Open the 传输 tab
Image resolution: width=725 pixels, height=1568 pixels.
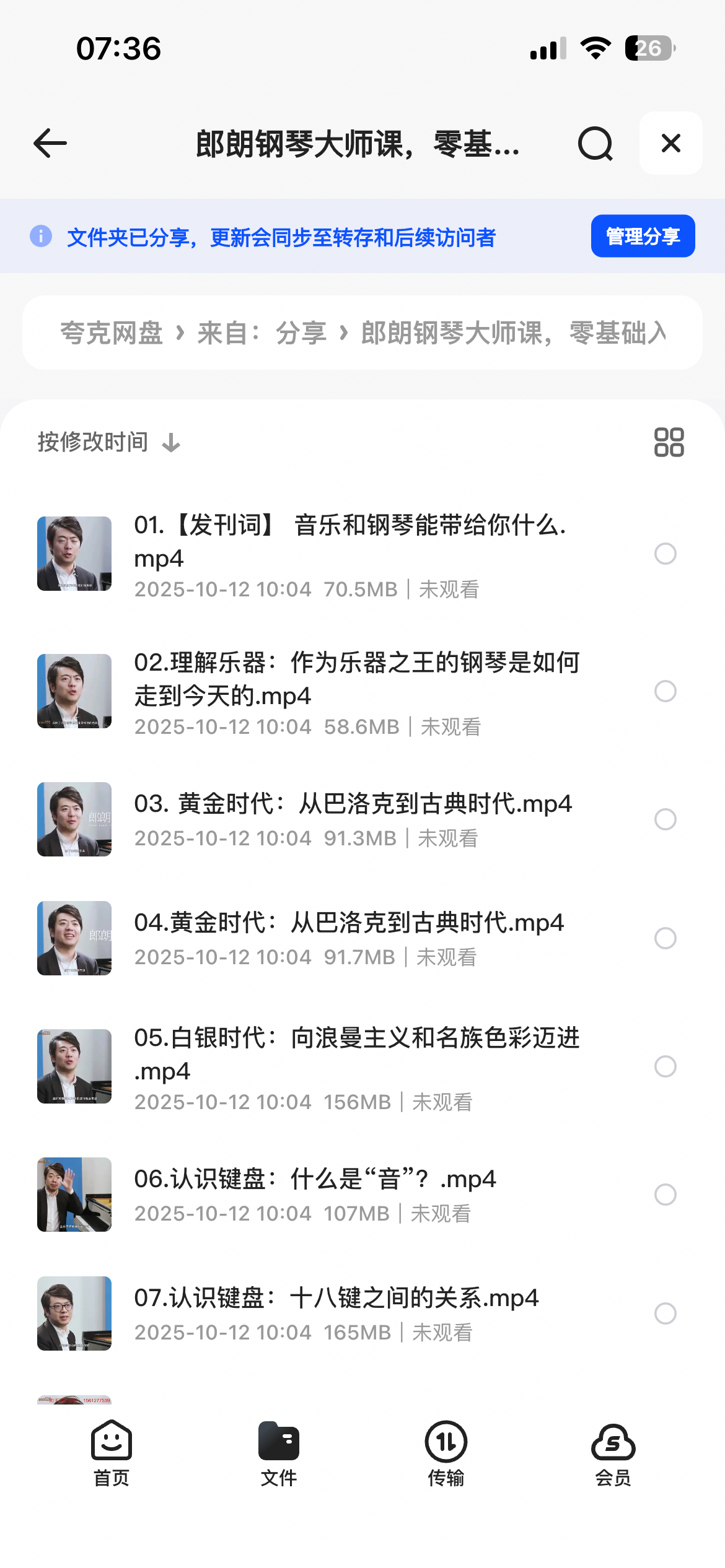click(x=446, y=1453)
